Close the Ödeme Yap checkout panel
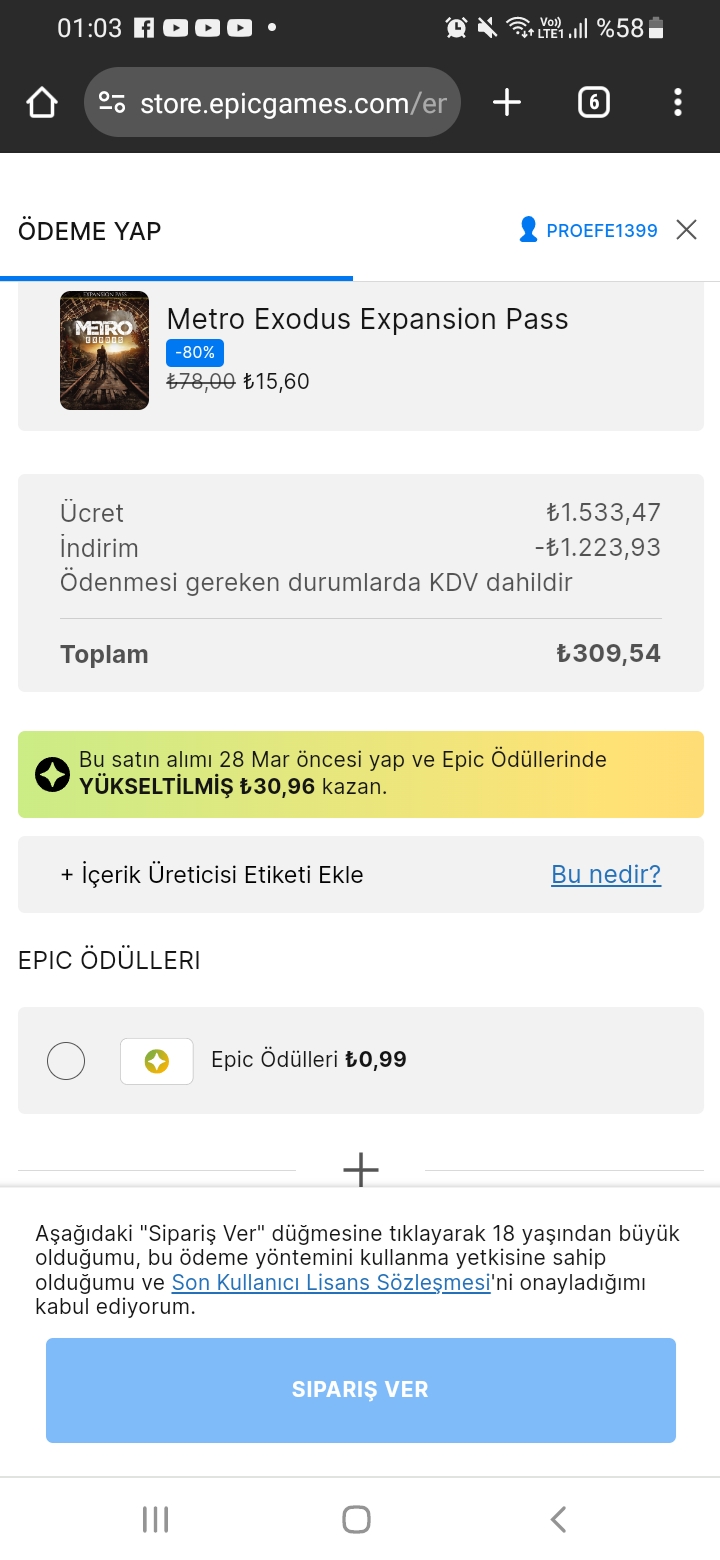Viewport: 720px width, 1560px height. (x=686, y=230)
